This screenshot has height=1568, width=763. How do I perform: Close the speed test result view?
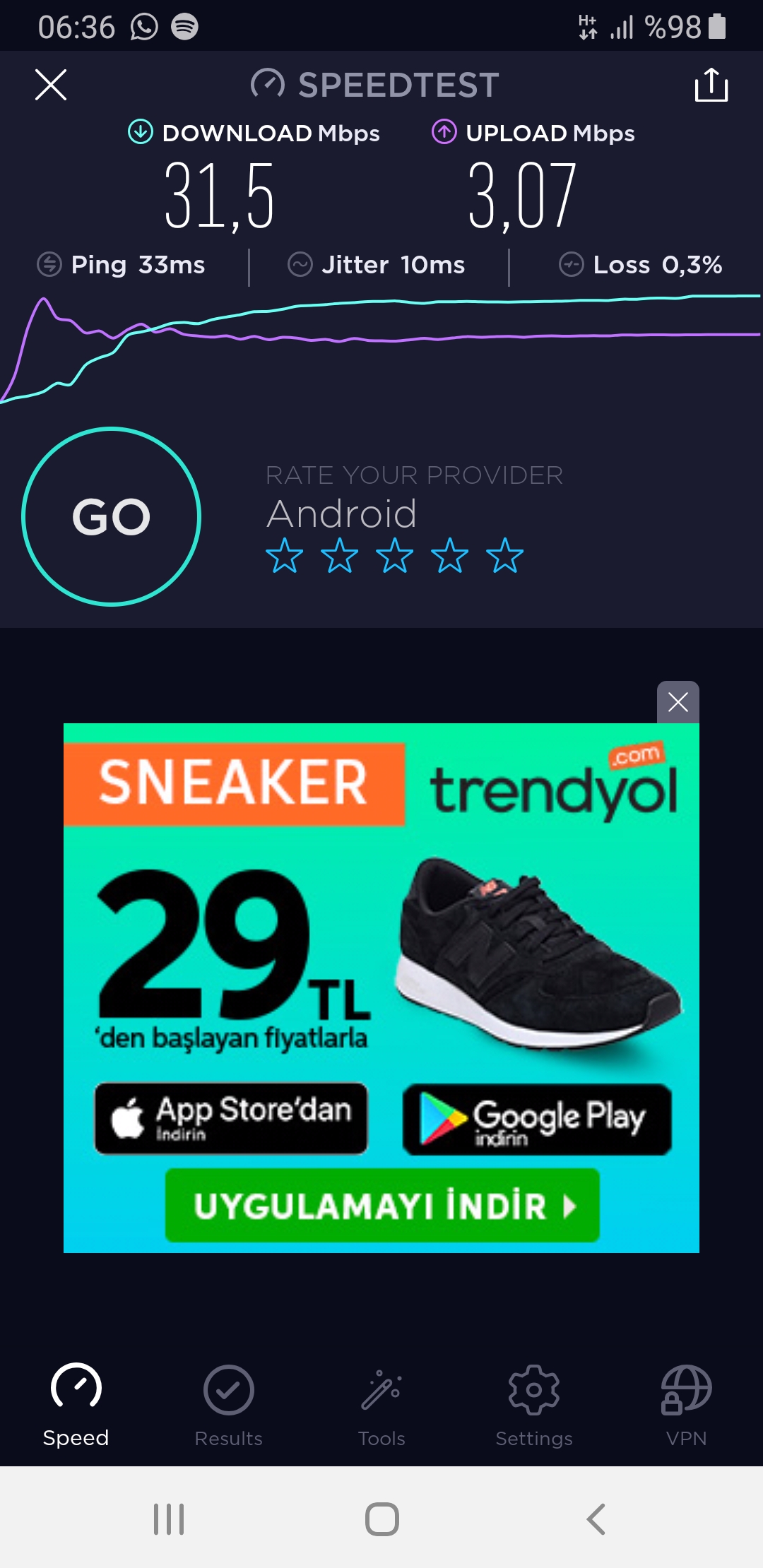tap(51, 85)
